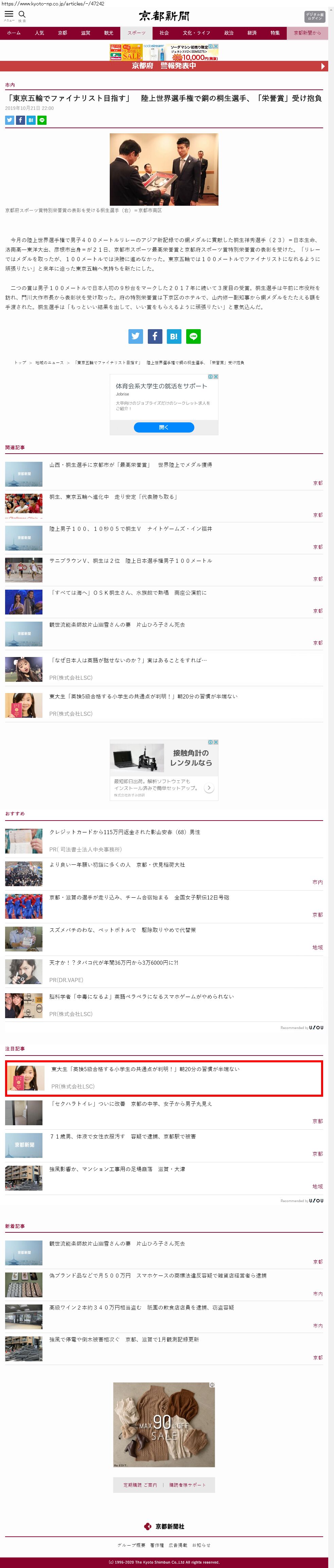Open the 観光 section tab
Viewport: 334px width, 1568px height.
pyautogui.click(x=108, y=33)
